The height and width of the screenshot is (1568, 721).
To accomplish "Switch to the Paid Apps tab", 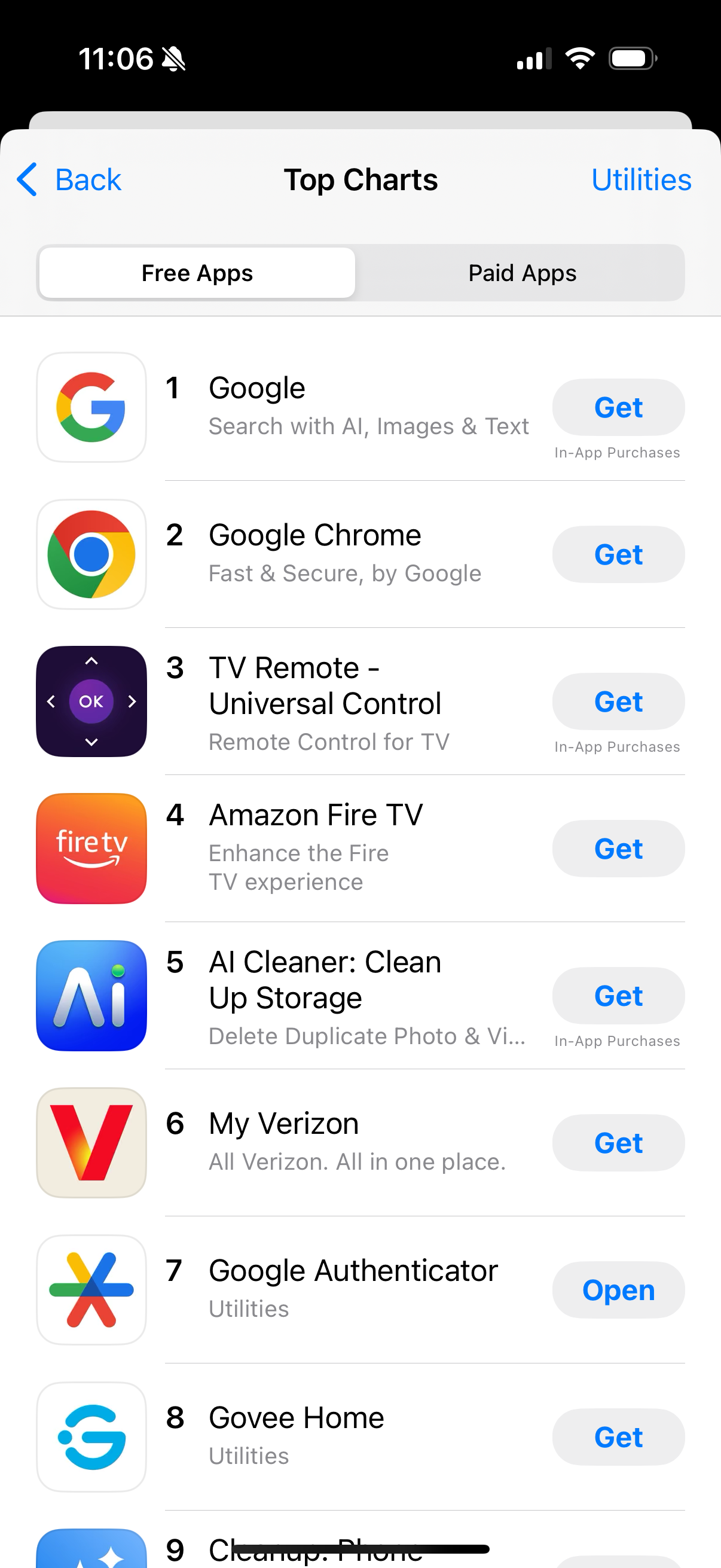I will (521, 273).
